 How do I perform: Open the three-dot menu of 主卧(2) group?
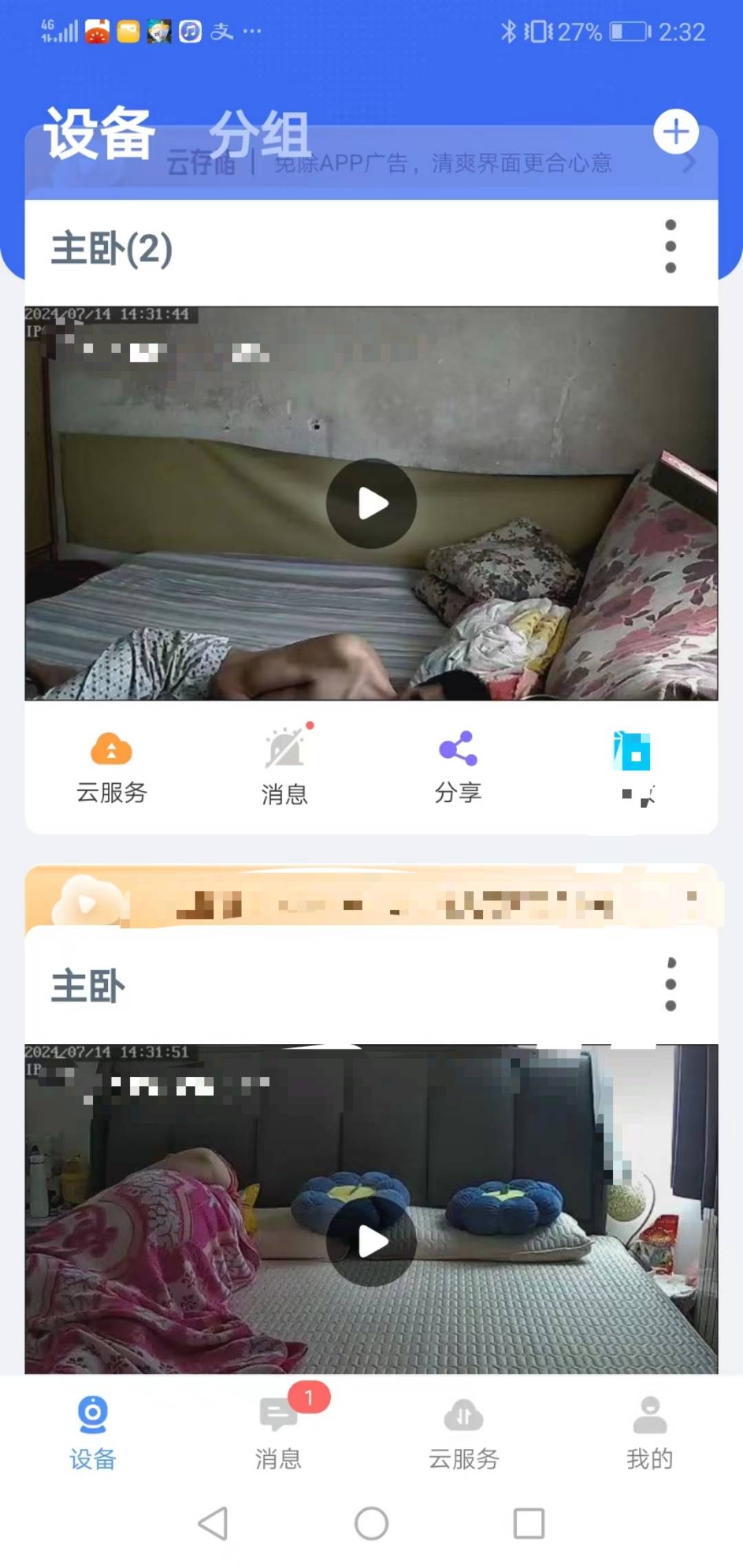click(671, 246)
